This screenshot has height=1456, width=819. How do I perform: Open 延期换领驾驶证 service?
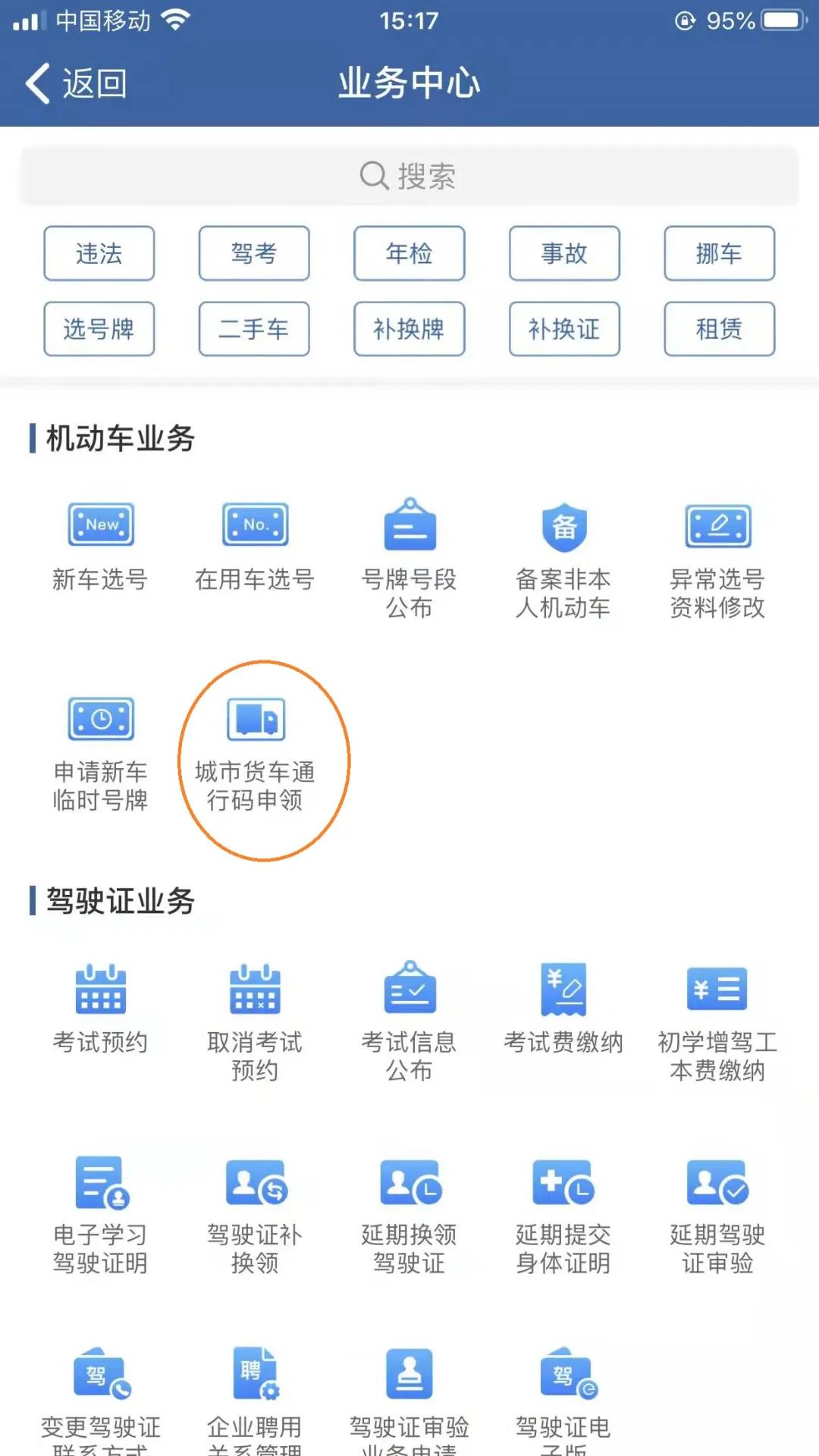[409, 1216]
